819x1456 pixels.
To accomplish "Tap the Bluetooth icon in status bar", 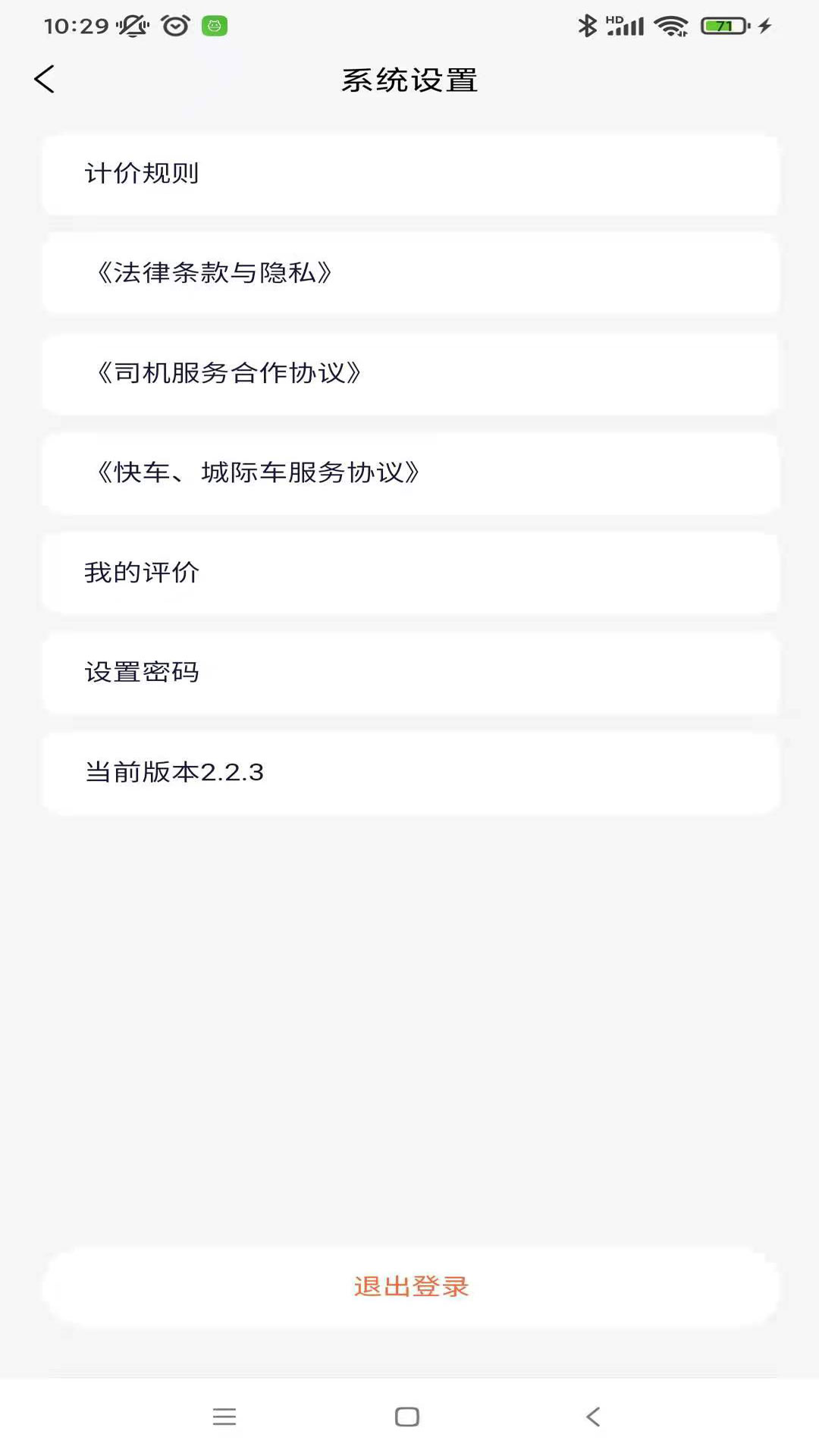I will pyautogui.click(x=588, y=24).
